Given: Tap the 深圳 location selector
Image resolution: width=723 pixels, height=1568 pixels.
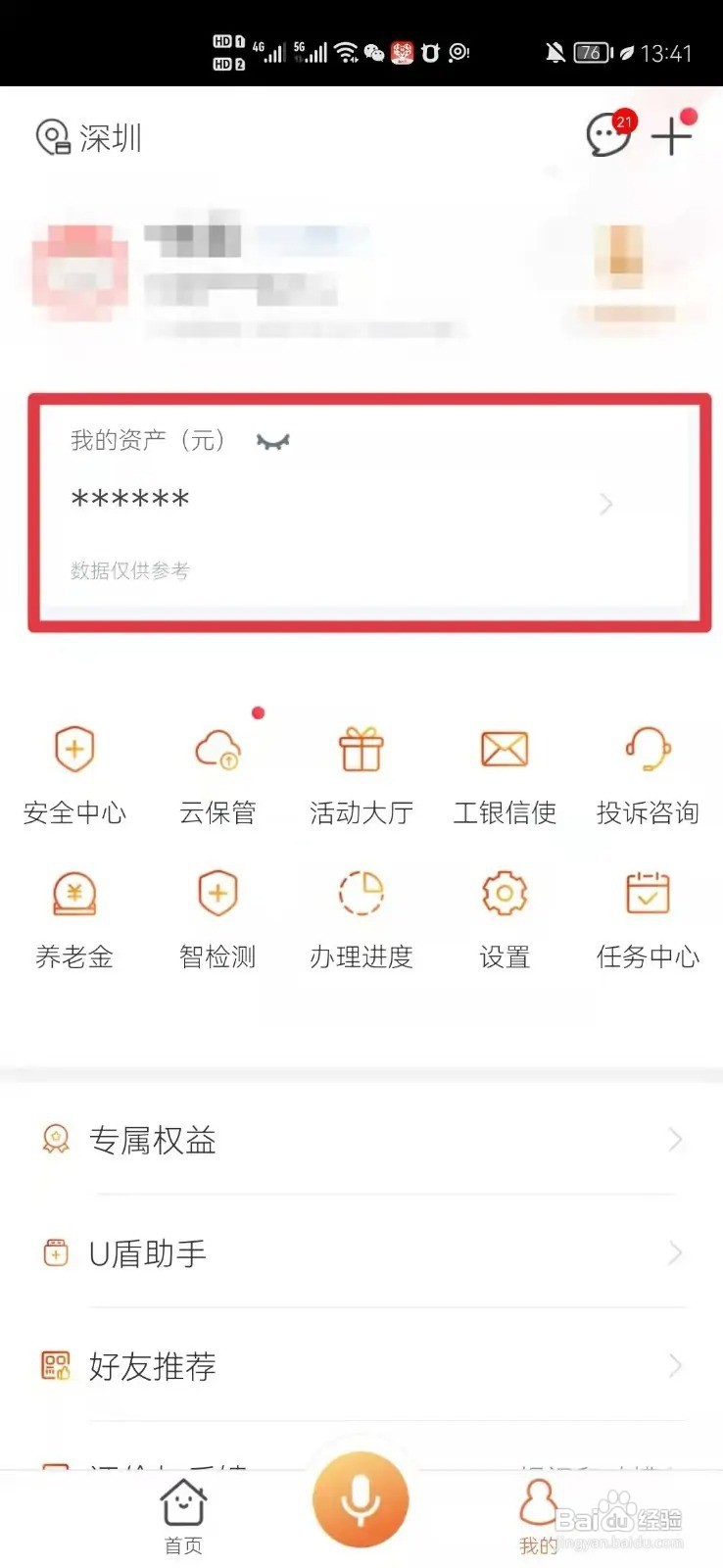Looking at the screenshot, I should [x=93, y=137].
